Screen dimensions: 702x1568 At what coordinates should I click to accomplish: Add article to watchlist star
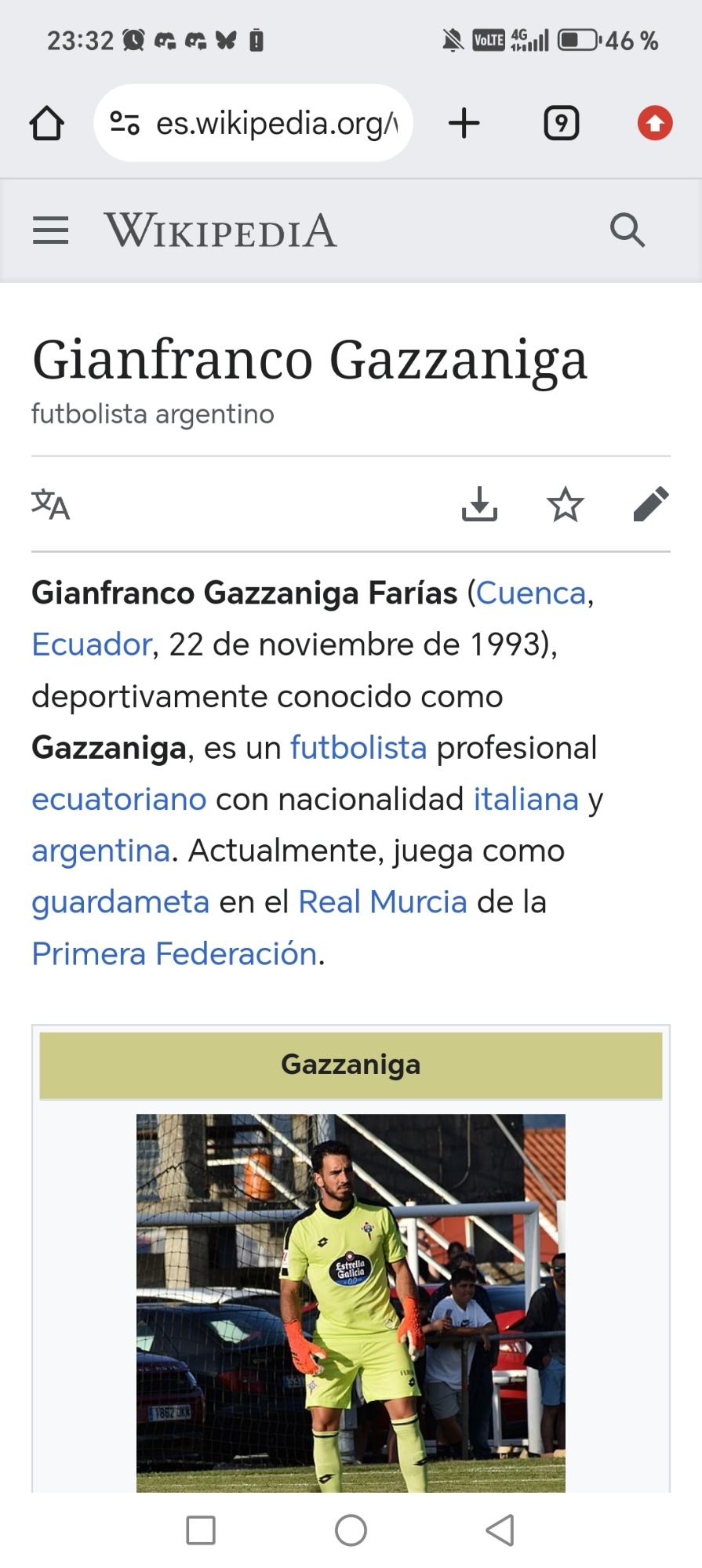pos(565,504)
